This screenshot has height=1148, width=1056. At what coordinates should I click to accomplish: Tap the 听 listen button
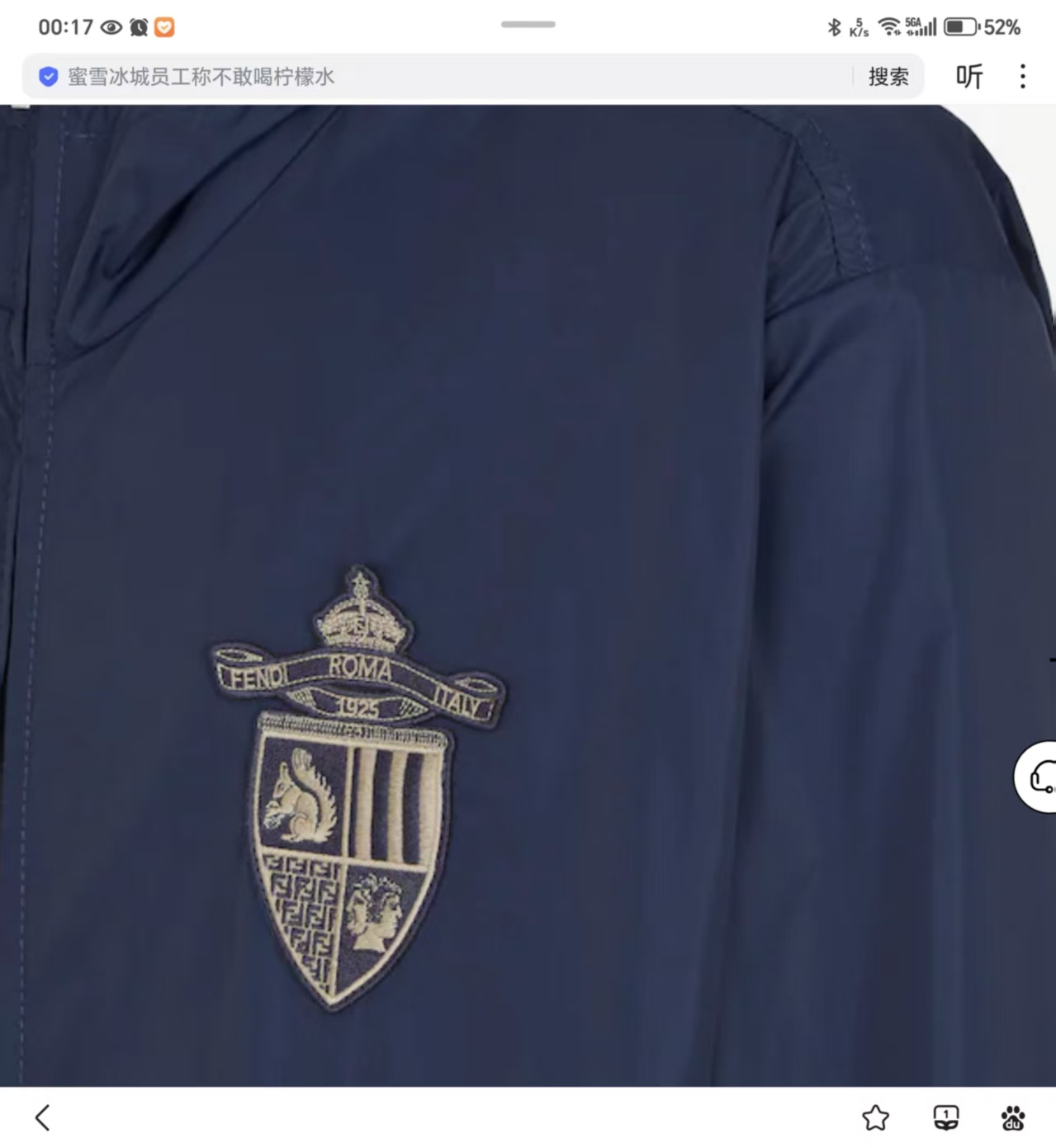coord(969,77)
